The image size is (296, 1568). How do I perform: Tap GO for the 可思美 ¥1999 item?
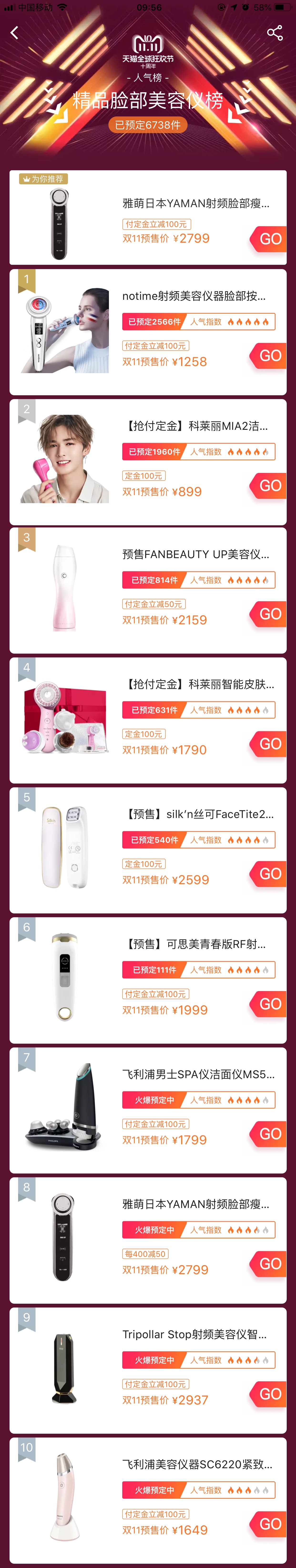pos(269,1004)
